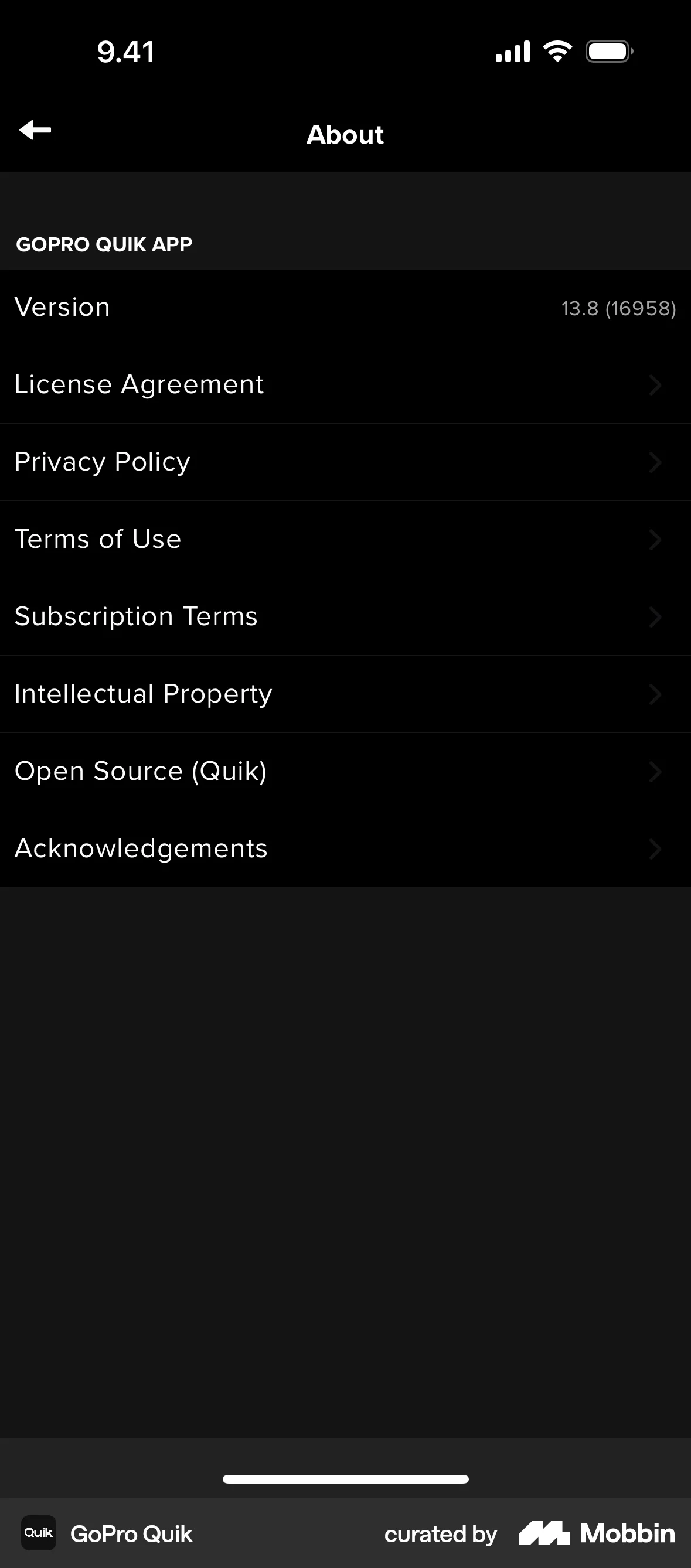Image resolution: width=691 pixels, height=1568 pixels.
Task: Click the GoPro Quik app icon at bottom
Action: [x=38, y=1533]
